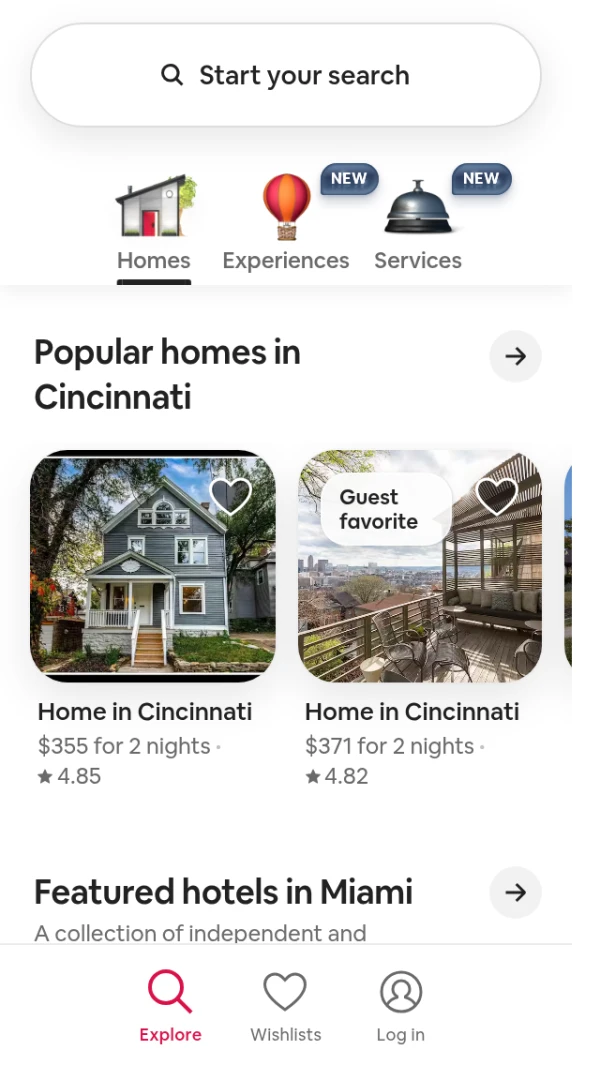Tap the arrow beside Featured hotels in Miami
The height and width of the screenshot is (1065, 600).
(515, 892)
